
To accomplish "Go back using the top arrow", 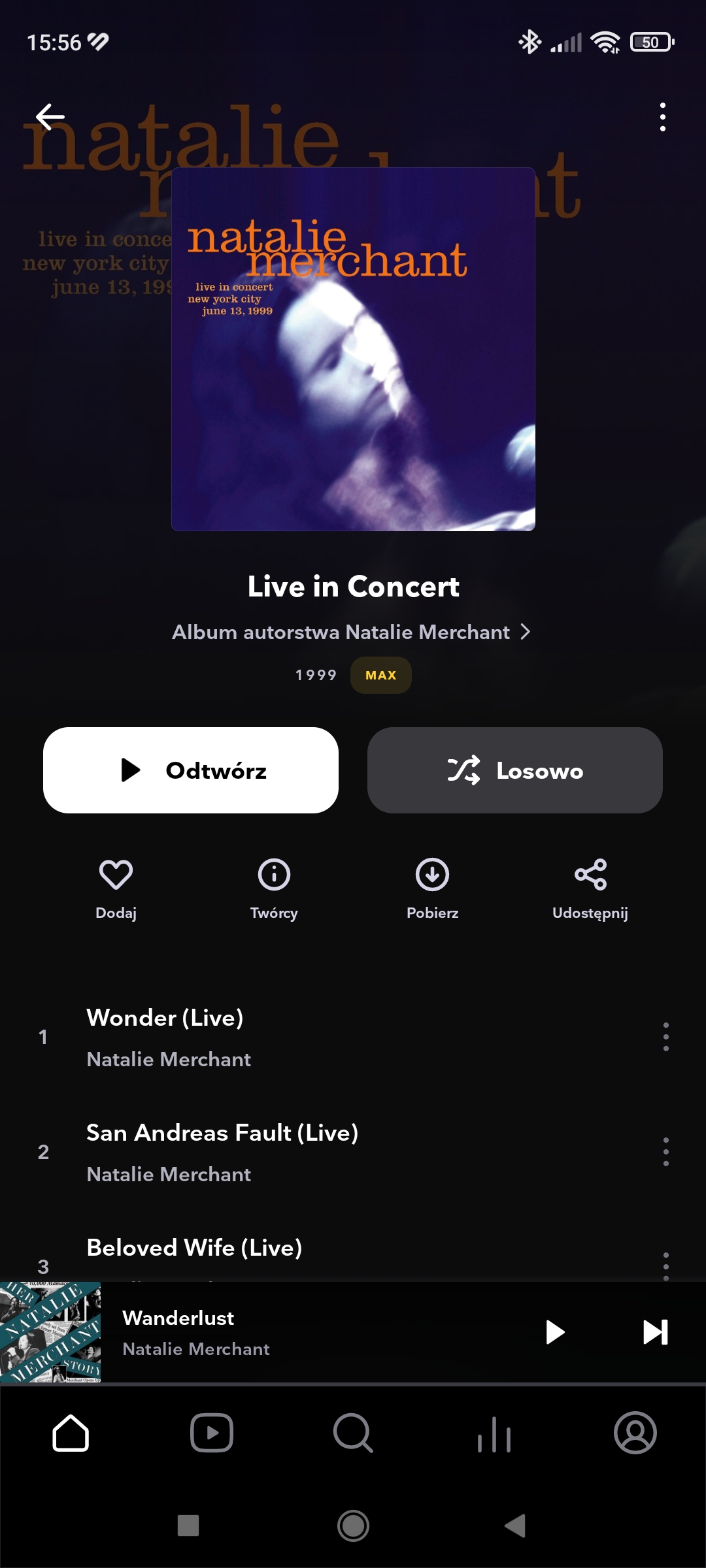I will [50, 118].
